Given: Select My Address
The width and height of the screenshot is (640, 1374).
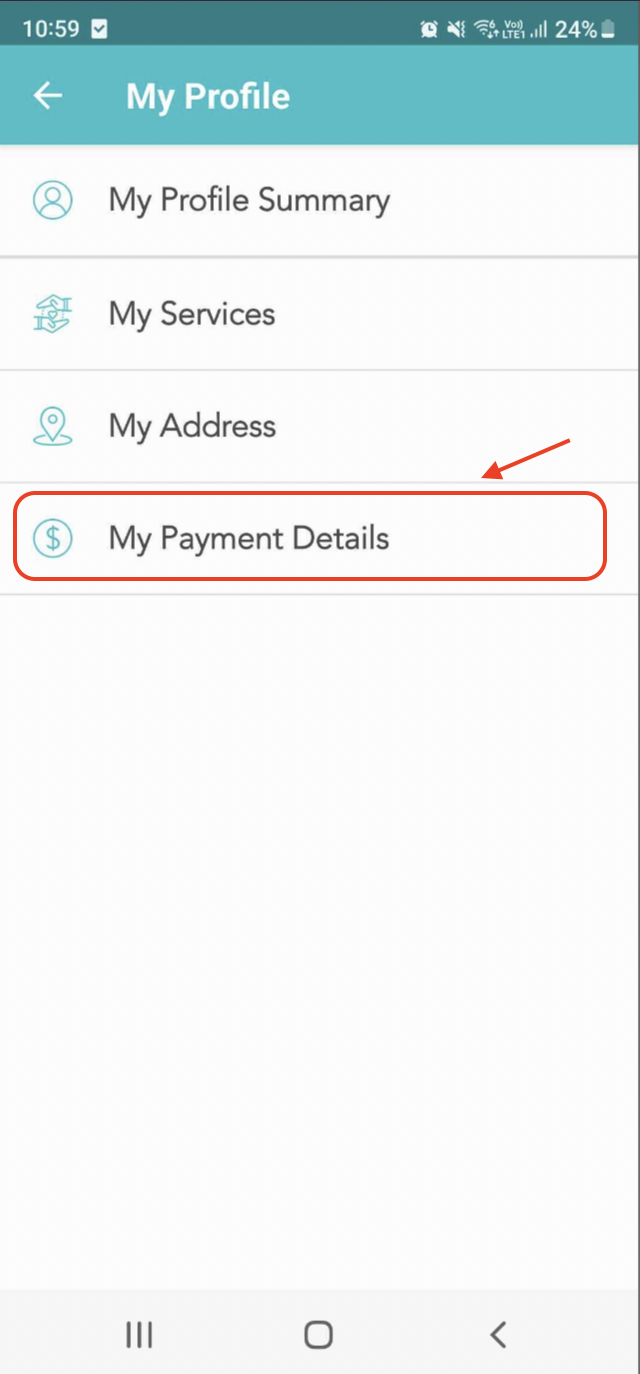Looking at the screenshot, I should (x=192, y=427).
